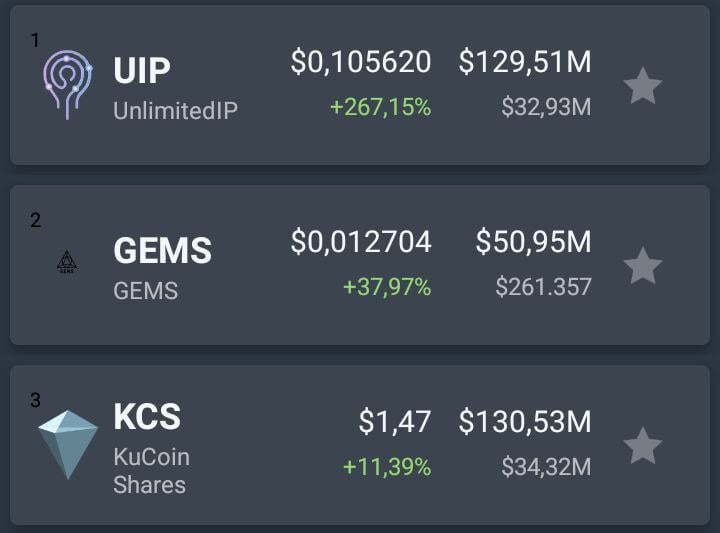Star the GEMS coin

tap(642, 266)
